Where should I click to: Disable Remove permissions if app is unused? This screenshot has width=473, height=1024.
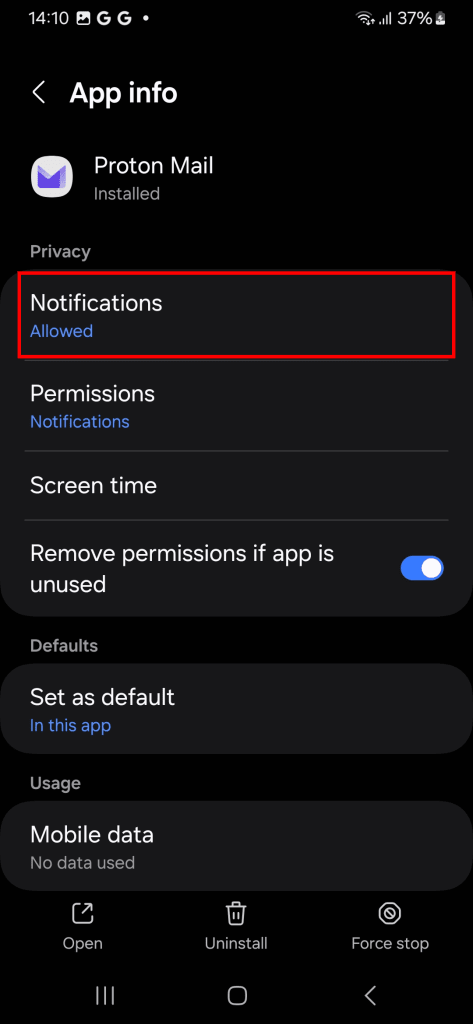pos(421,568)
